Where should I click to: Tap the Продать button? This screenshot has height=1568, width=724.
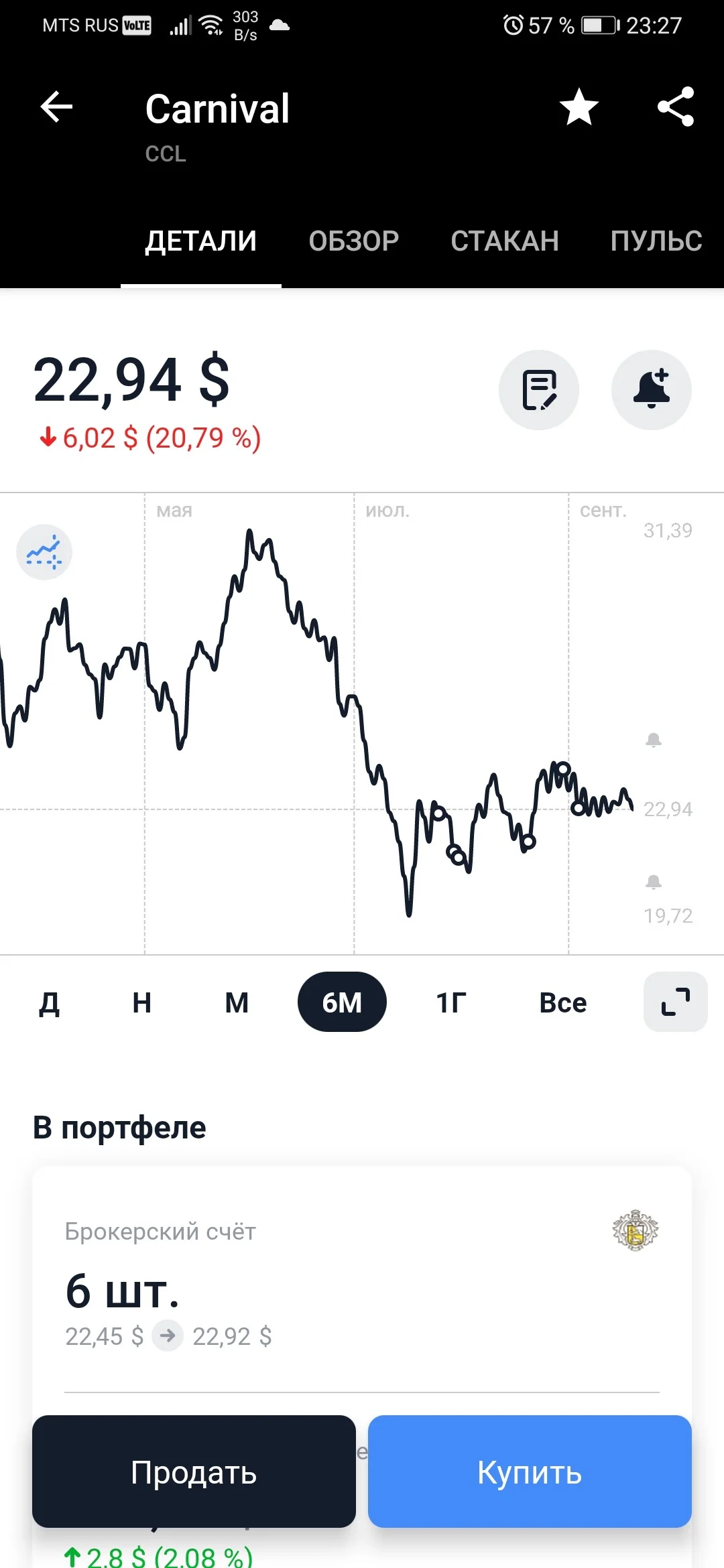tap(194, 1472)
